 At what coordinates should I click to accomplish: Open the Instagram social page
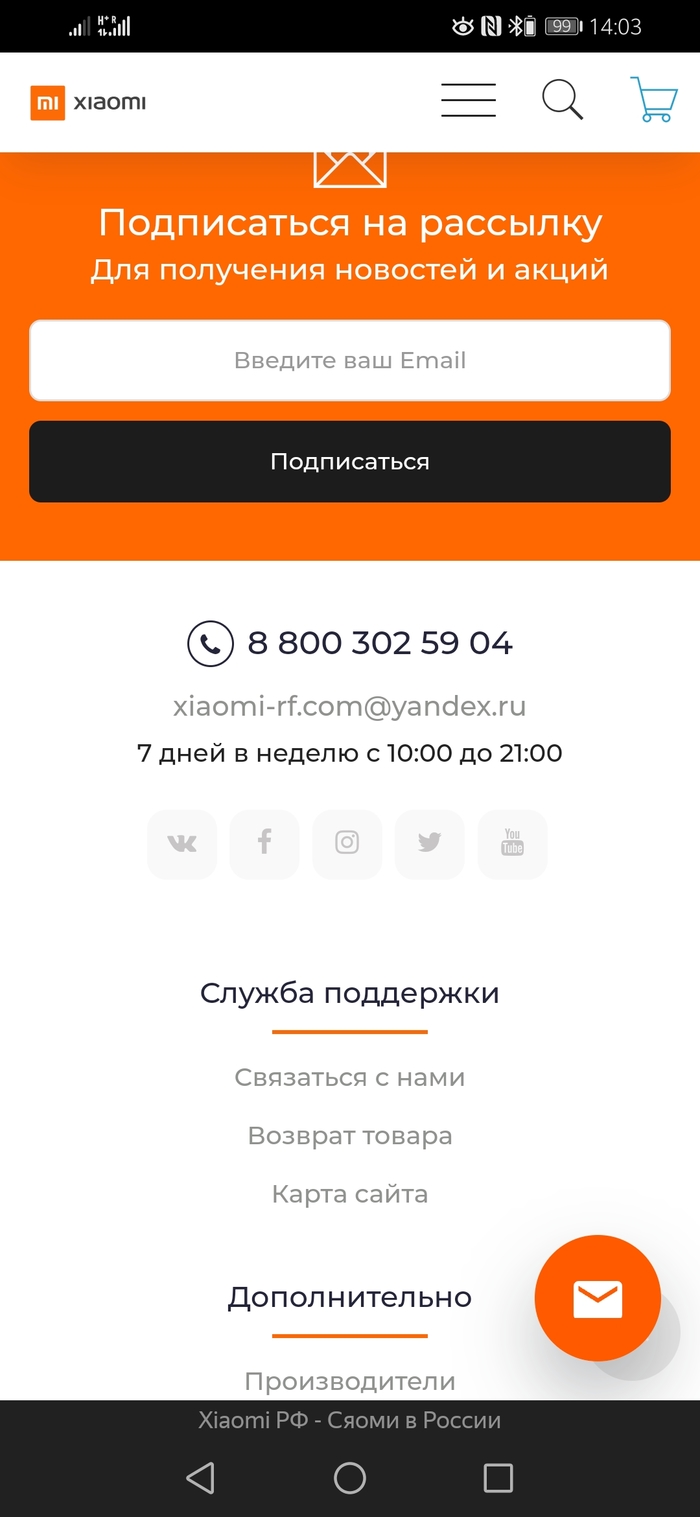(347, 844)
